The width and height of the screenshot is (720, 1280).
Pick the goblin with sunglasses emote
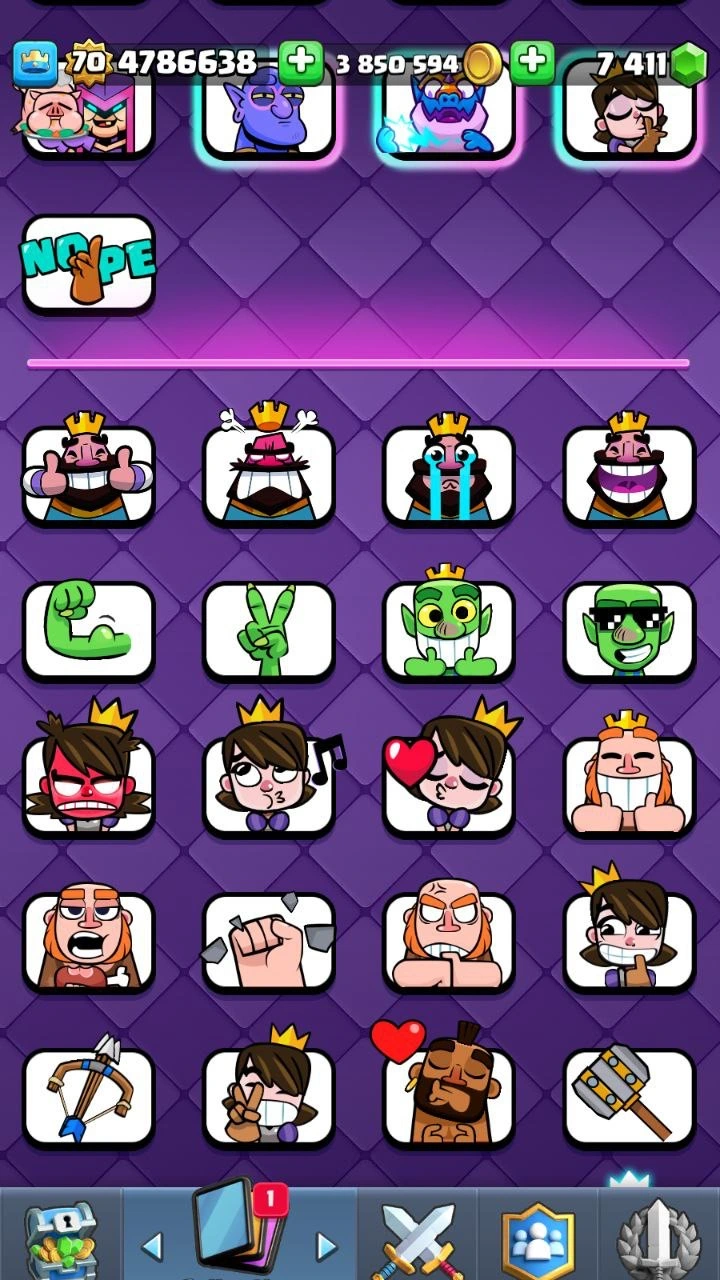(x=629, y=630)
